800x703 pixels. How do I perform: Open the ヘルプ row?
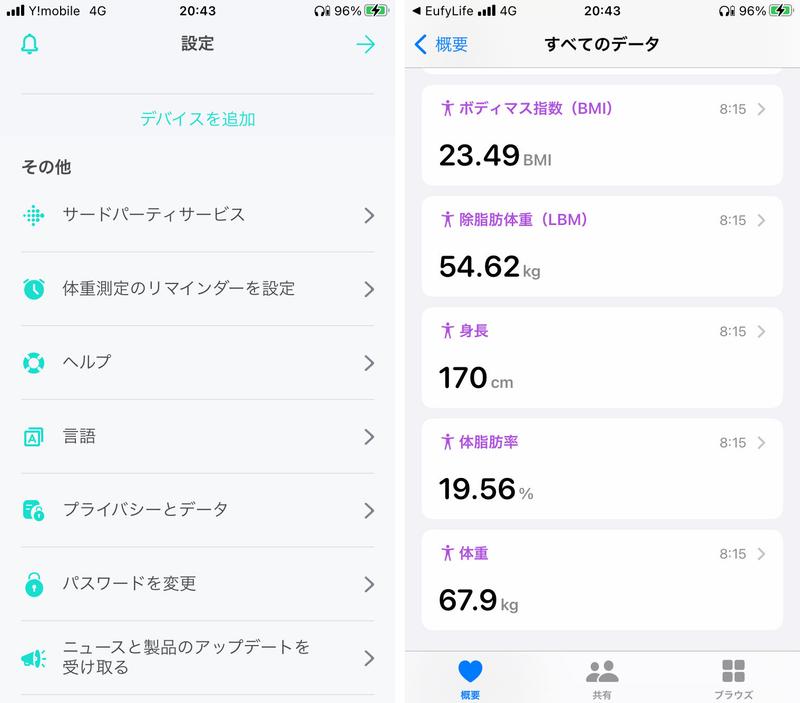point(197,362)
